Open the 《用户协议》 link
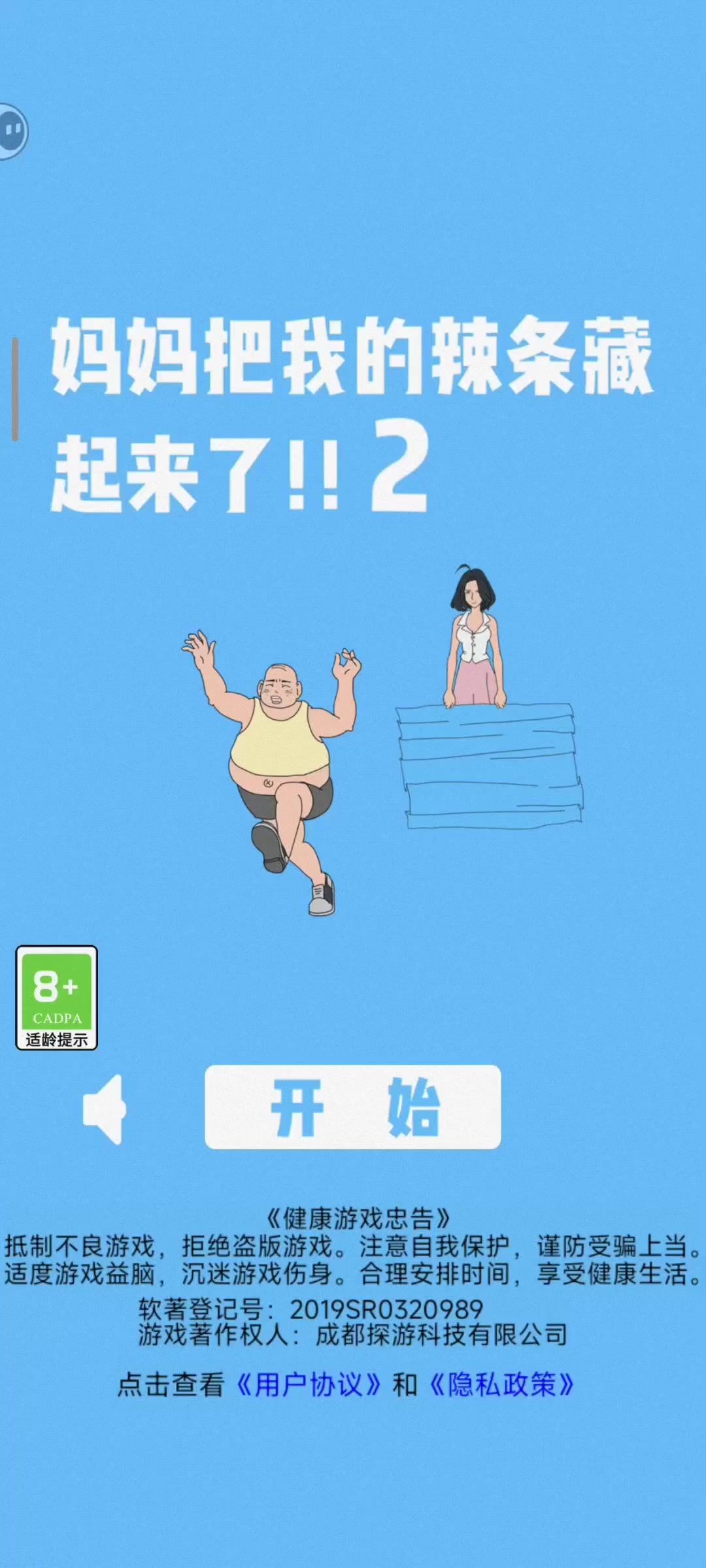The width and height of the screenshot is (706, 1568). pos(308,1384)
